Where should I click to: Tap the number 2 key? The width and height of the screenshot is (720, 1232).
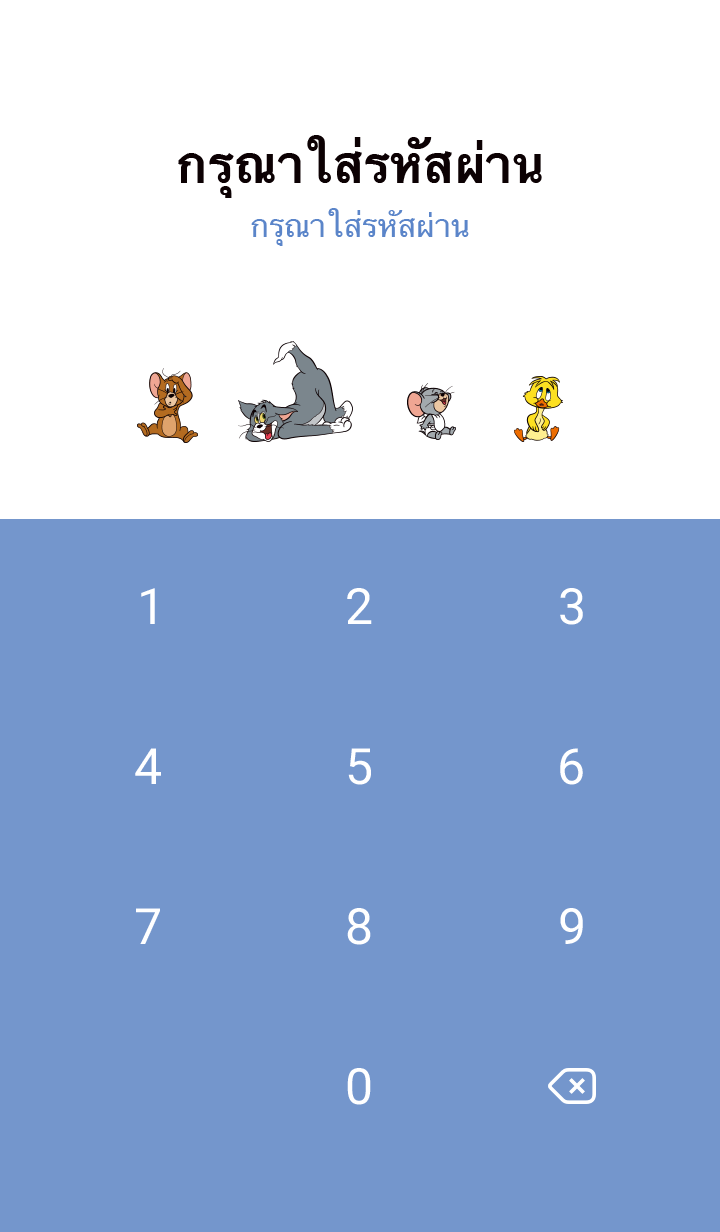coord(359,607)
